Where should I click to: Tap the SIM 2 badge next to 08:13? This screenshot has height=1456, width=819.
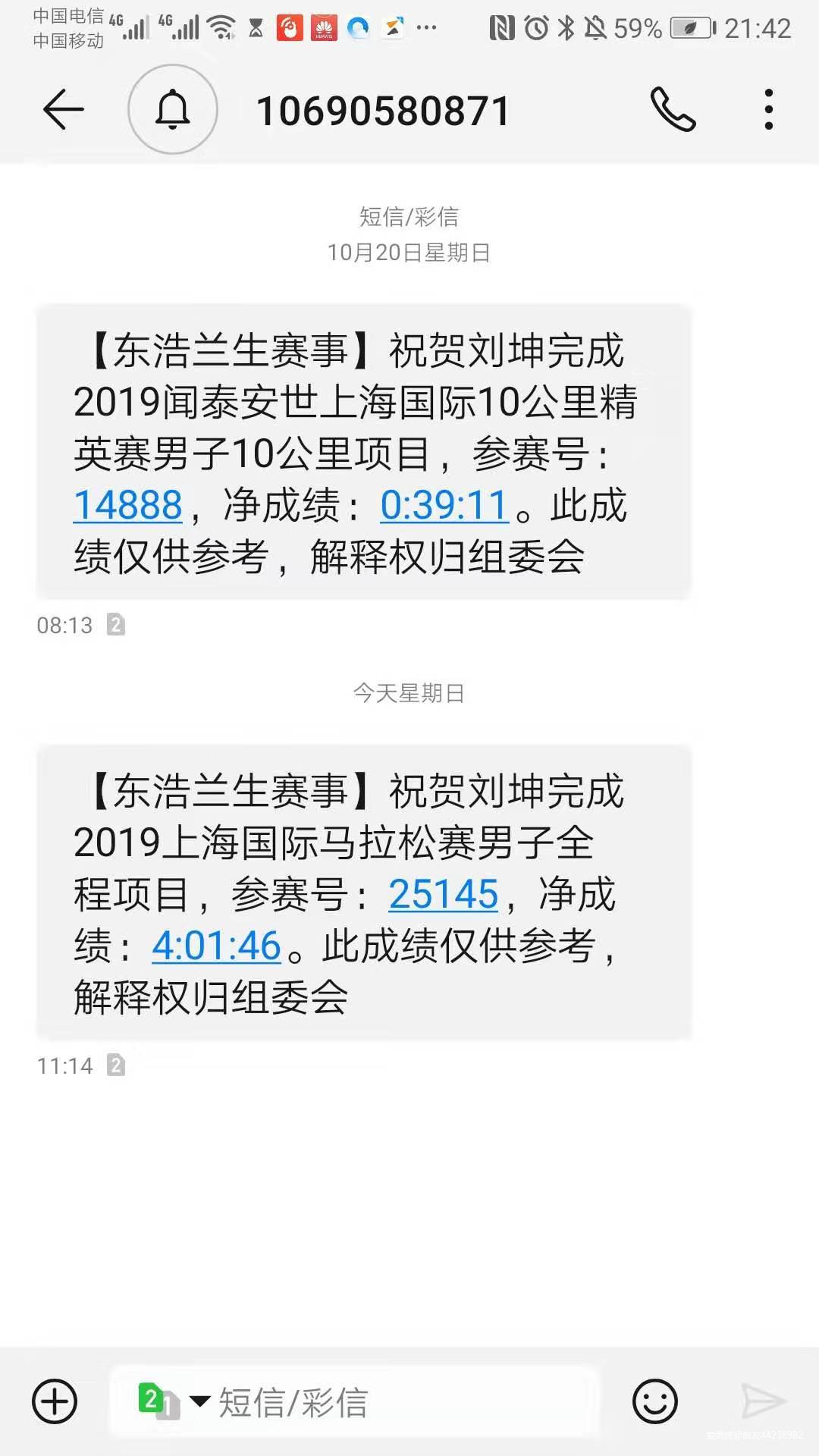[x=115, y=625]
